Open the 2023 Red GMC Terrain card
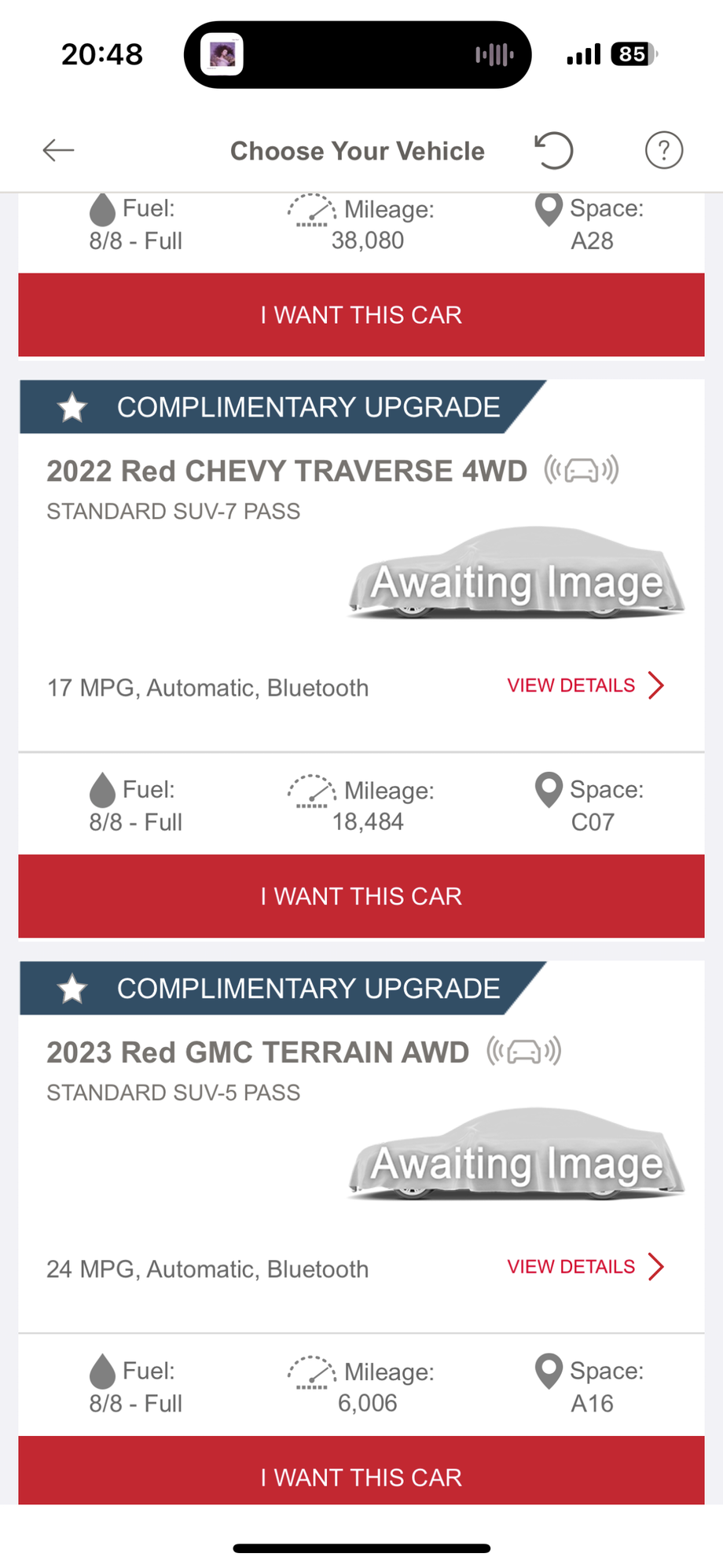This screenshot has width=723, height=1568. click(x=258, y=1053)
